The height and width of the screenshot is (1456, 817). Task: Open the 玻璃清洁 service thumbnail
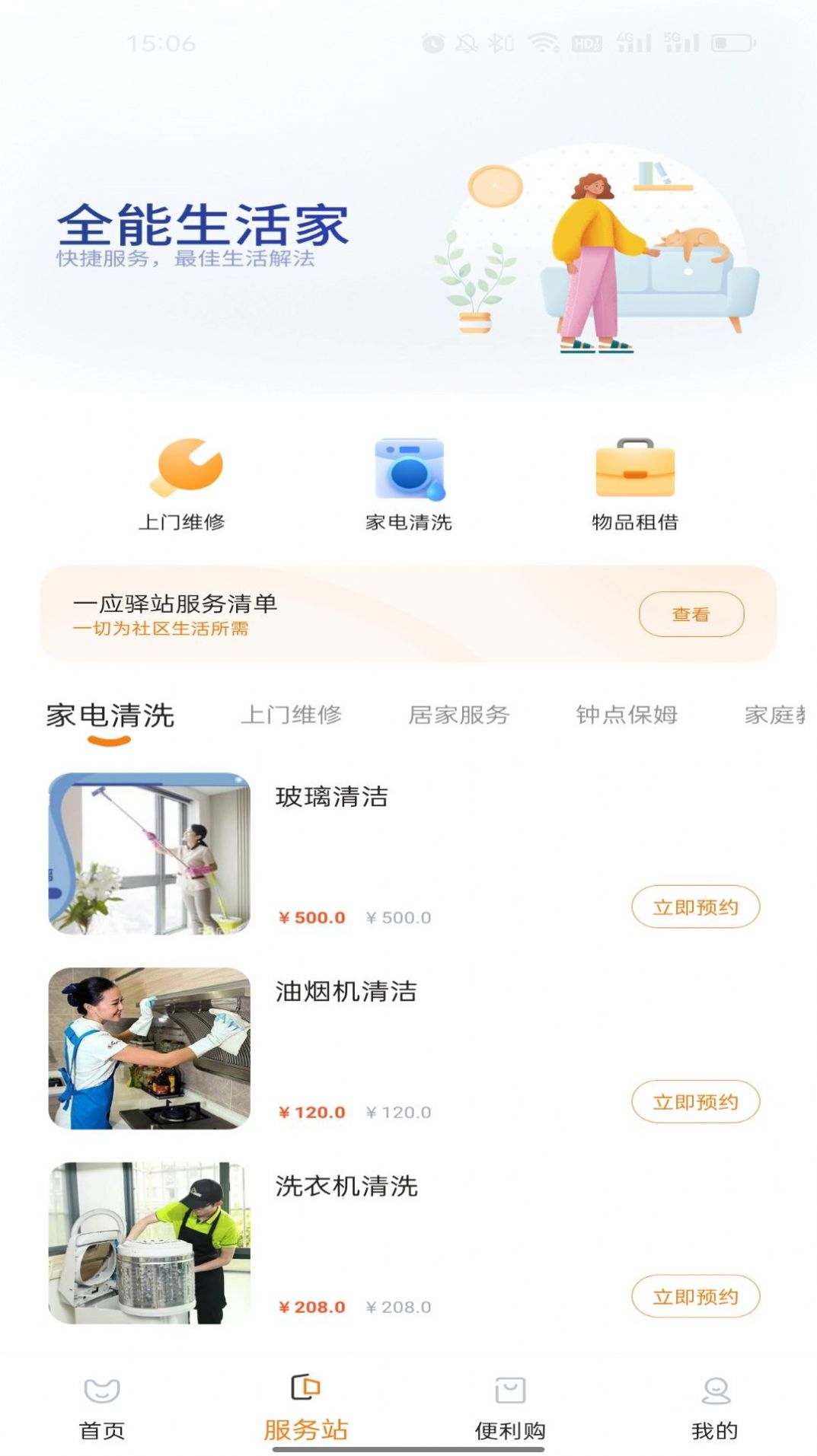pyautogui.click(x=148, y=854)
